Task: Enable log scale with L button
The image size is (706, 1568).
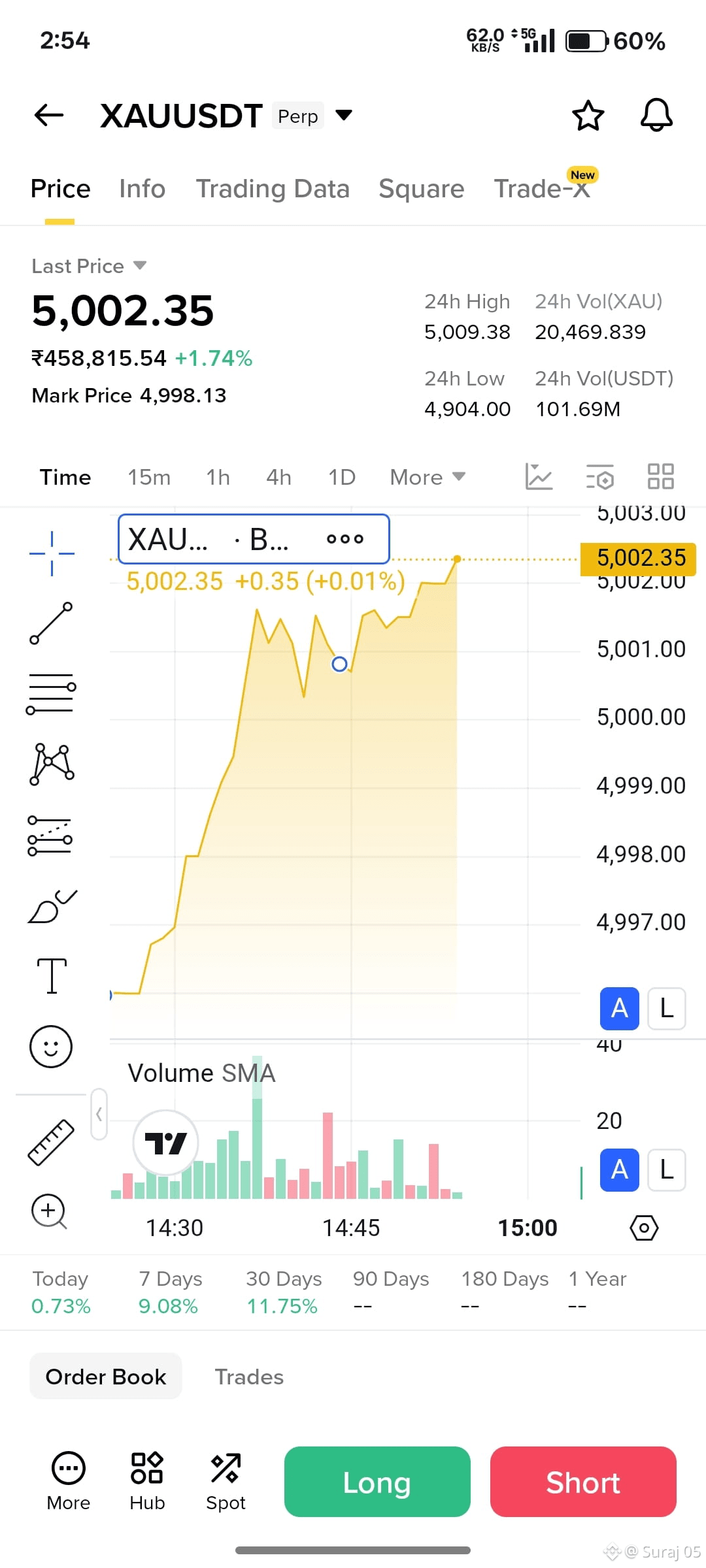Action: click(x=666, y=1008)
